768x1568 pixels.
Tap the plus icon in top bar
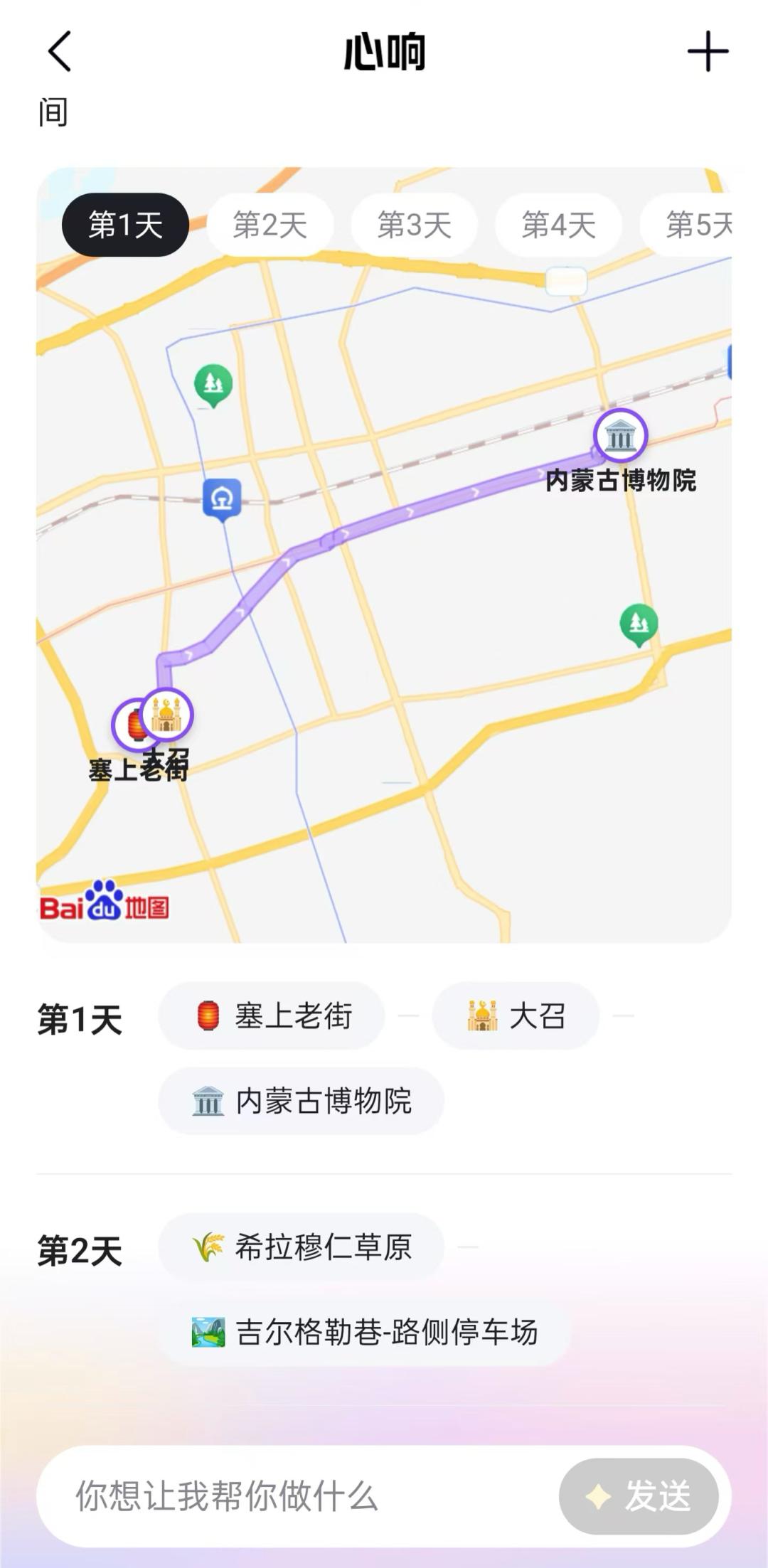(708, 52)
